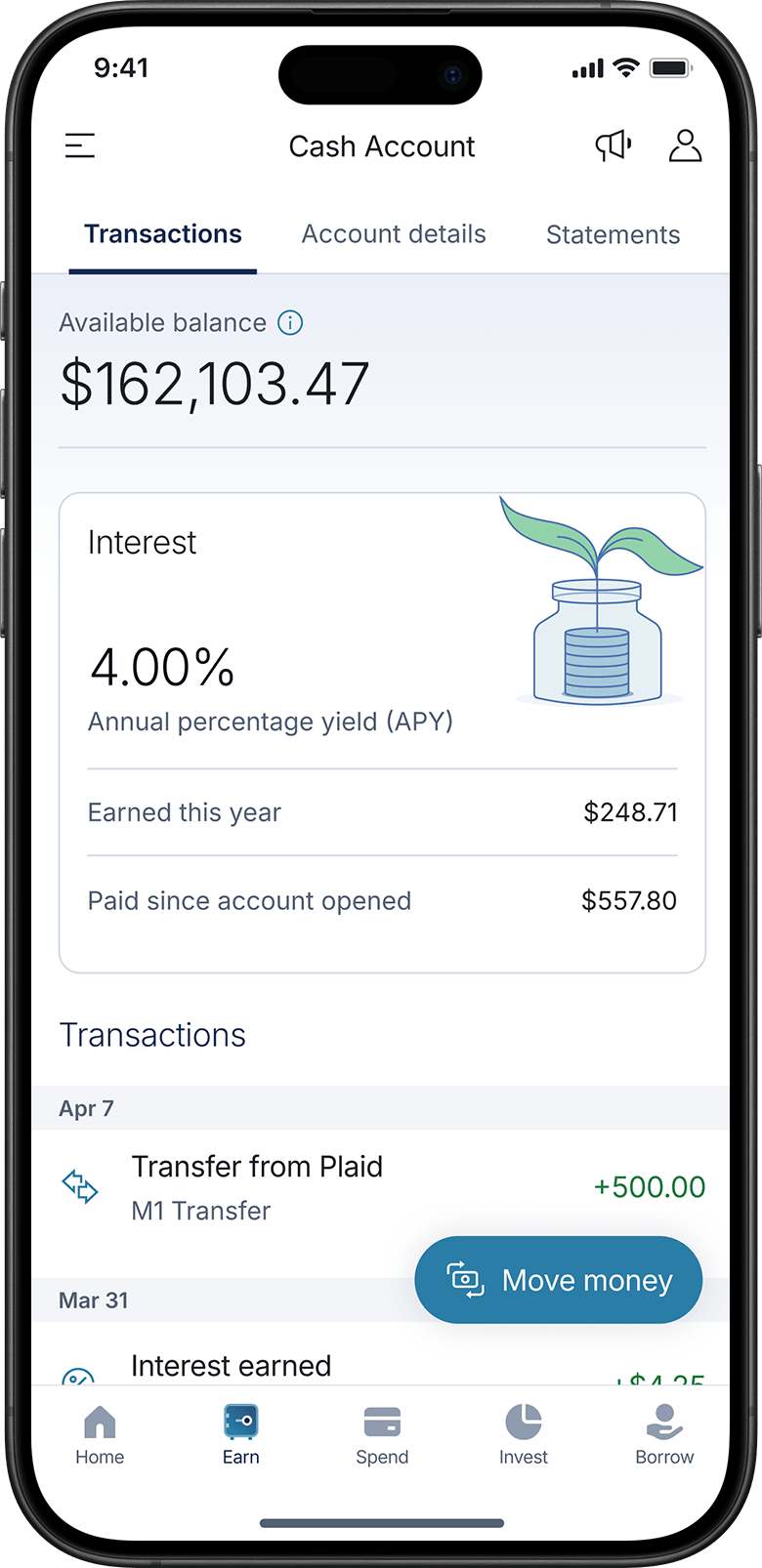Open the Interest earned transaction

click(x=232, y=1367)
